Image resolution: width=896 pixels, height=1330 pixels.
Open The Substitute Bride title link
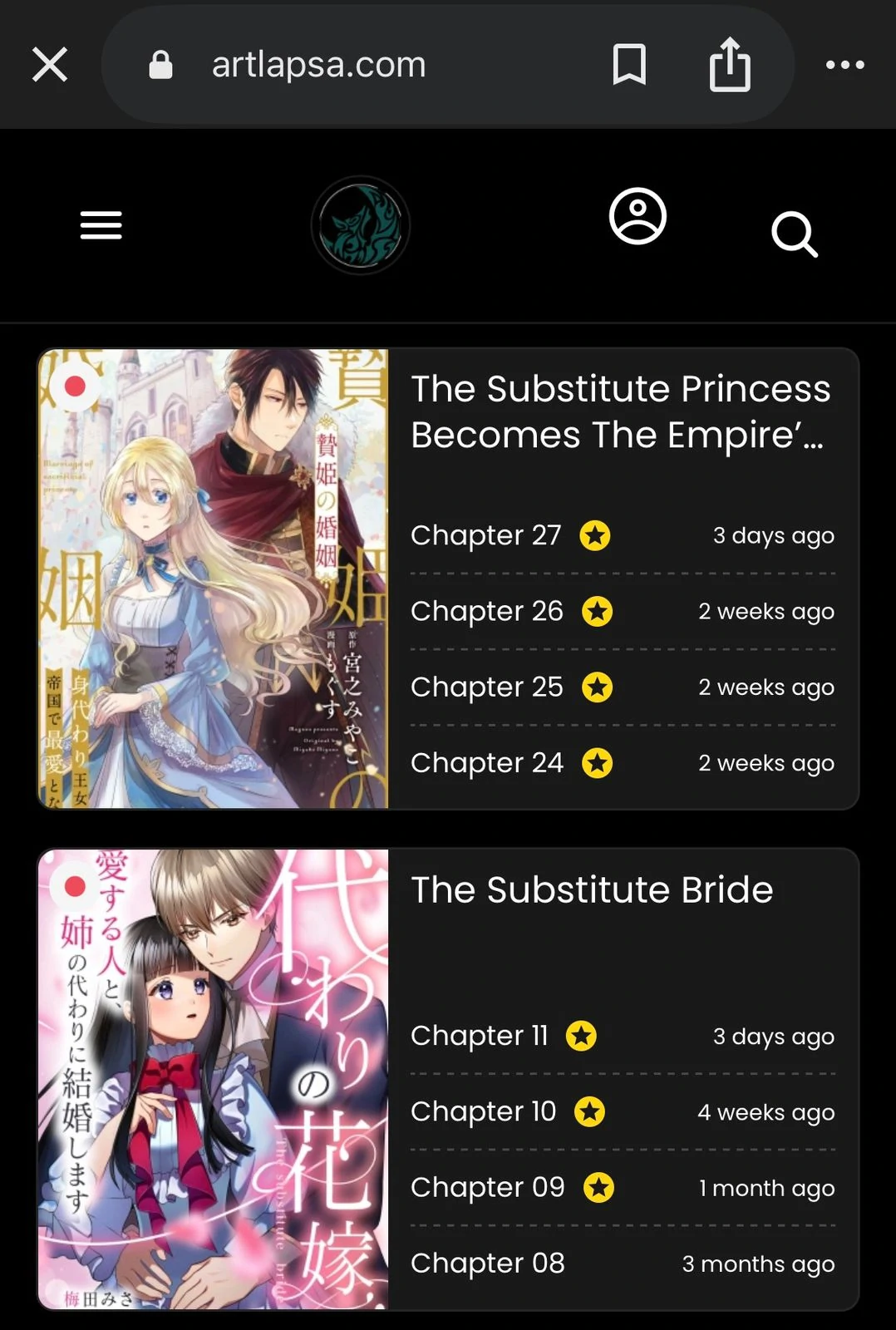[592, 889]
